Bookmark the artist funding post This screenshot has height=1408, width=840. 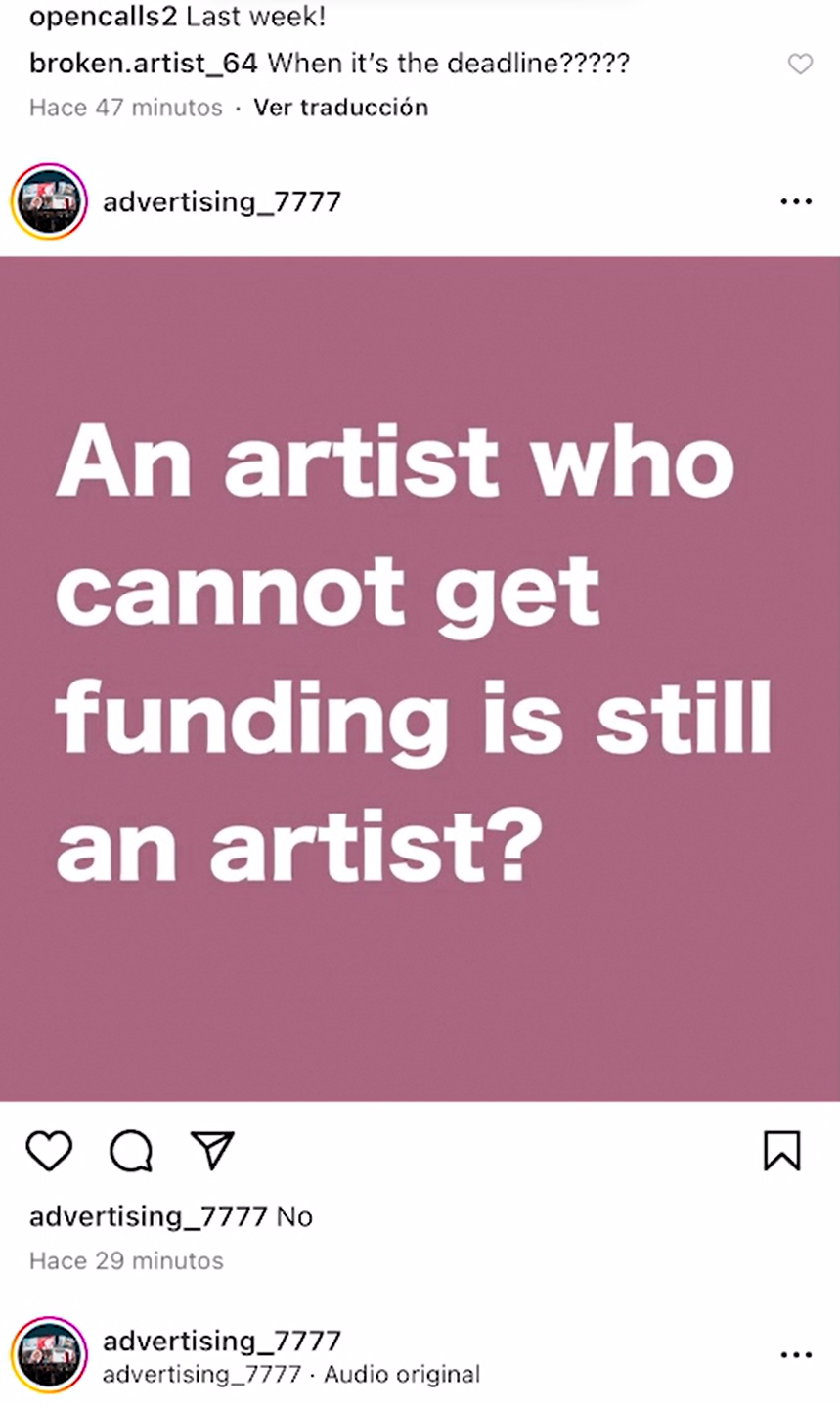781,1151
